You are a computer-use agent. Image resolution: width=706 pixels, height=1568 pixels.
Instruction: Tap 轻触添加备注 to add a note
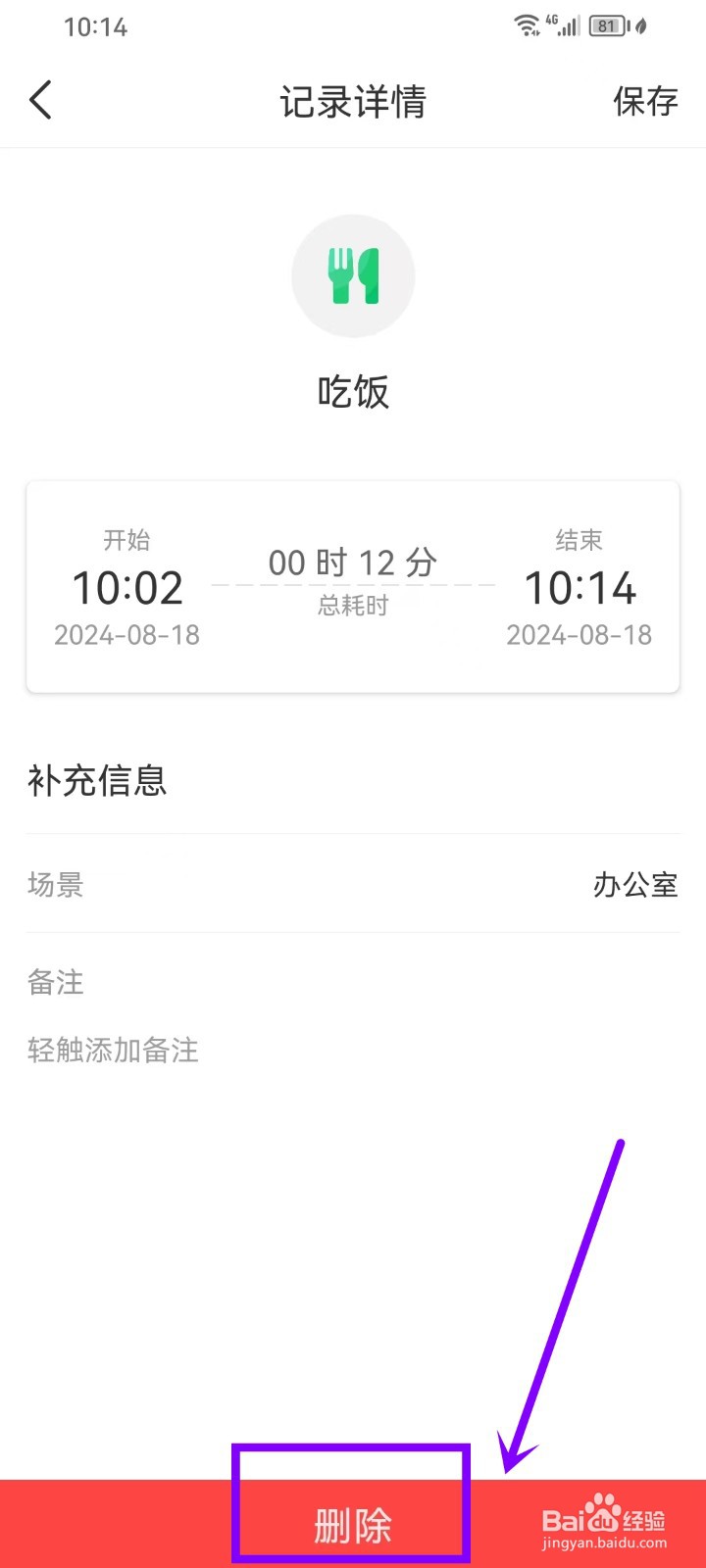tap(113, 1051)
